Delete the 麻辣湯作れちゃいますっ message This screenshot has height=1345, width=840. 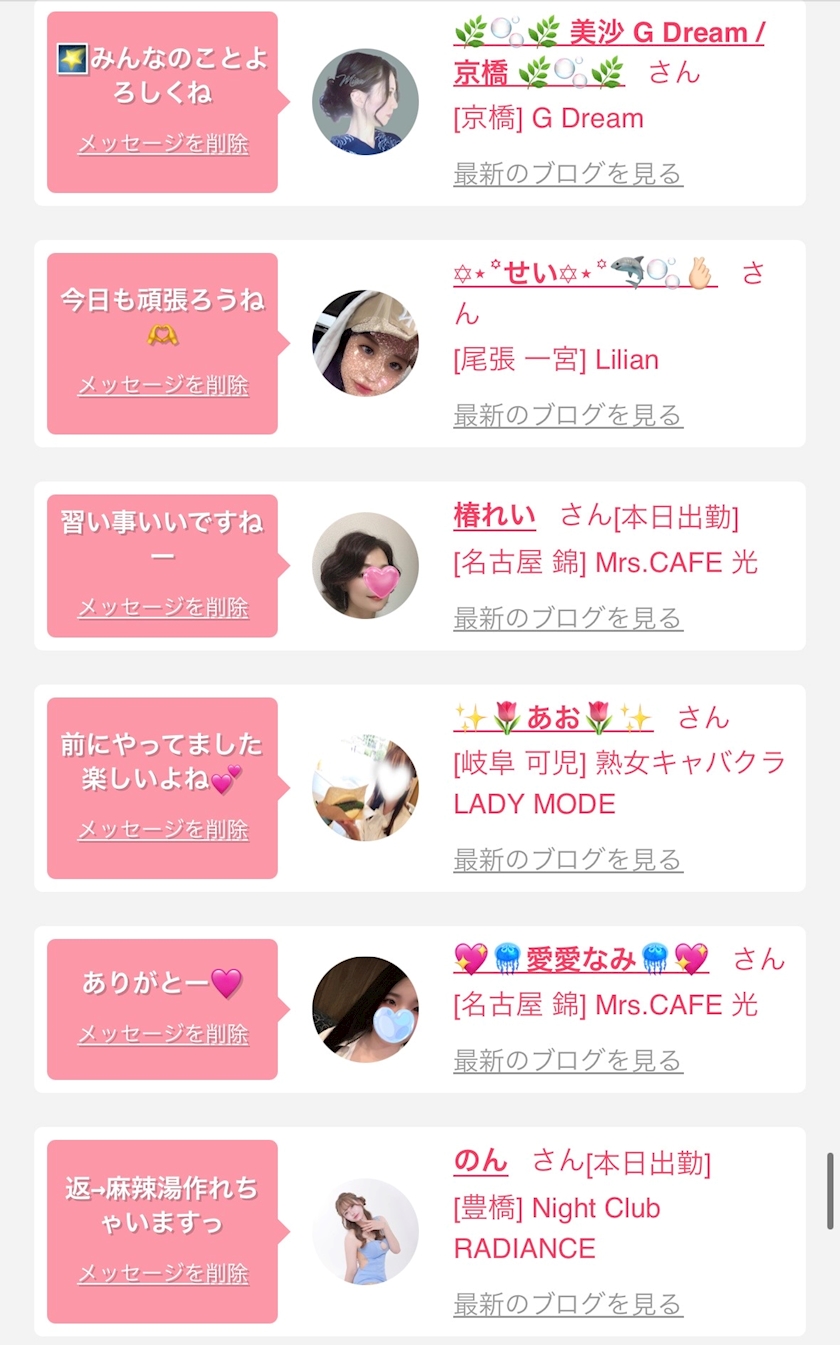pos(163,1274)
